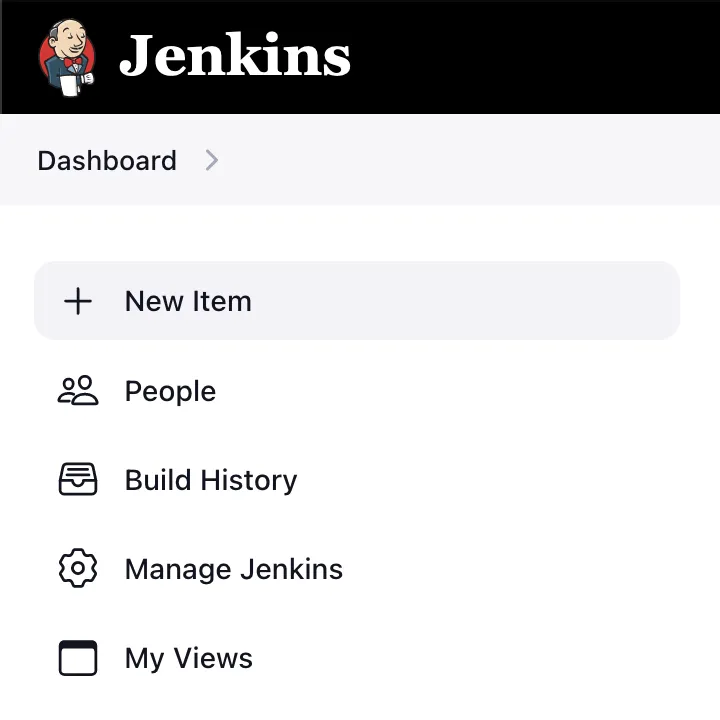Image resolution: width=720 pixels, height=720 pixels.
Task: Open Manage Jenkins settings
Action: (233, 569)
